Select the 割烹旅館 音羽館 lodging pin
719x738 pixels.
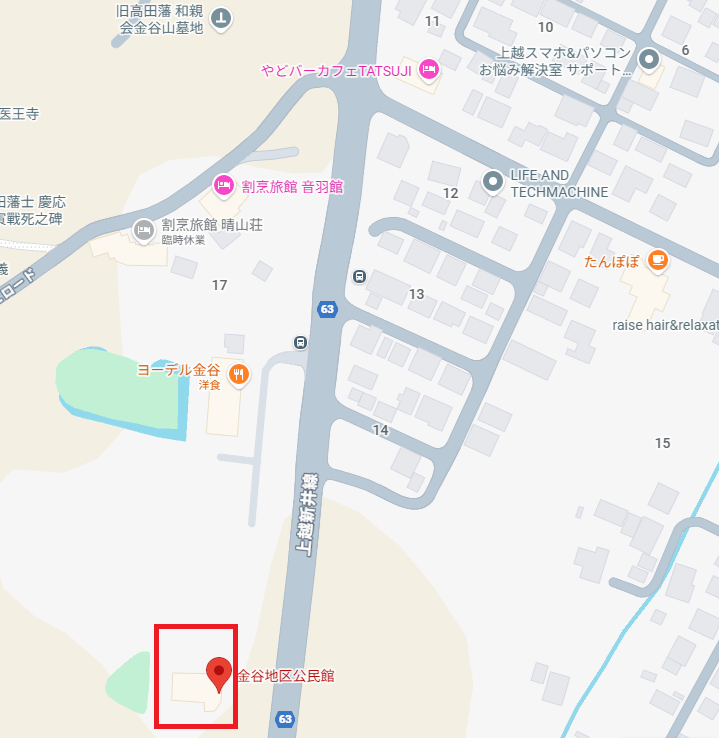click(224, 185)
